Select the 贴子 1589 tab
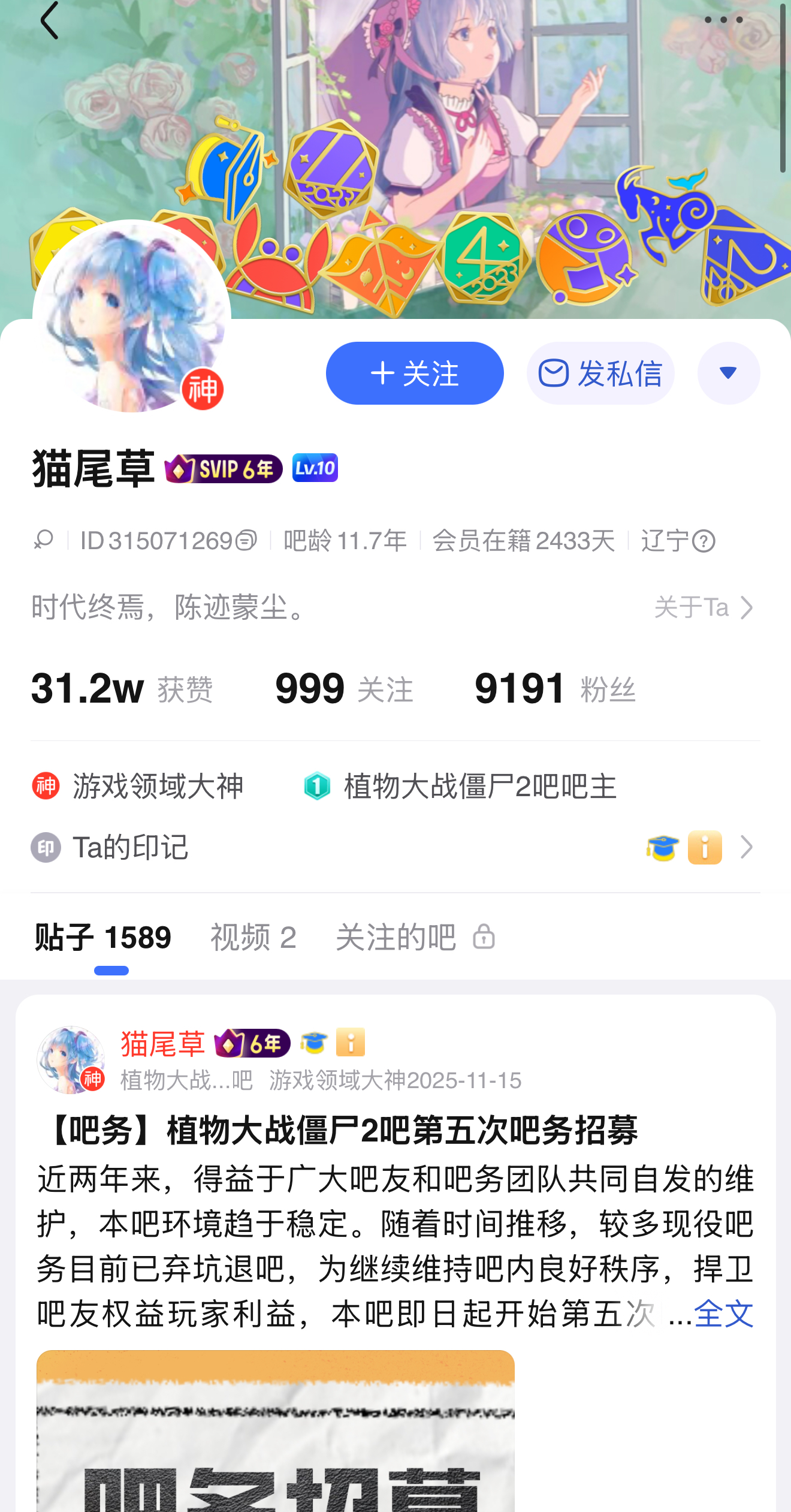This screenshot has height=1512, width=791. (x=103, y=937)
